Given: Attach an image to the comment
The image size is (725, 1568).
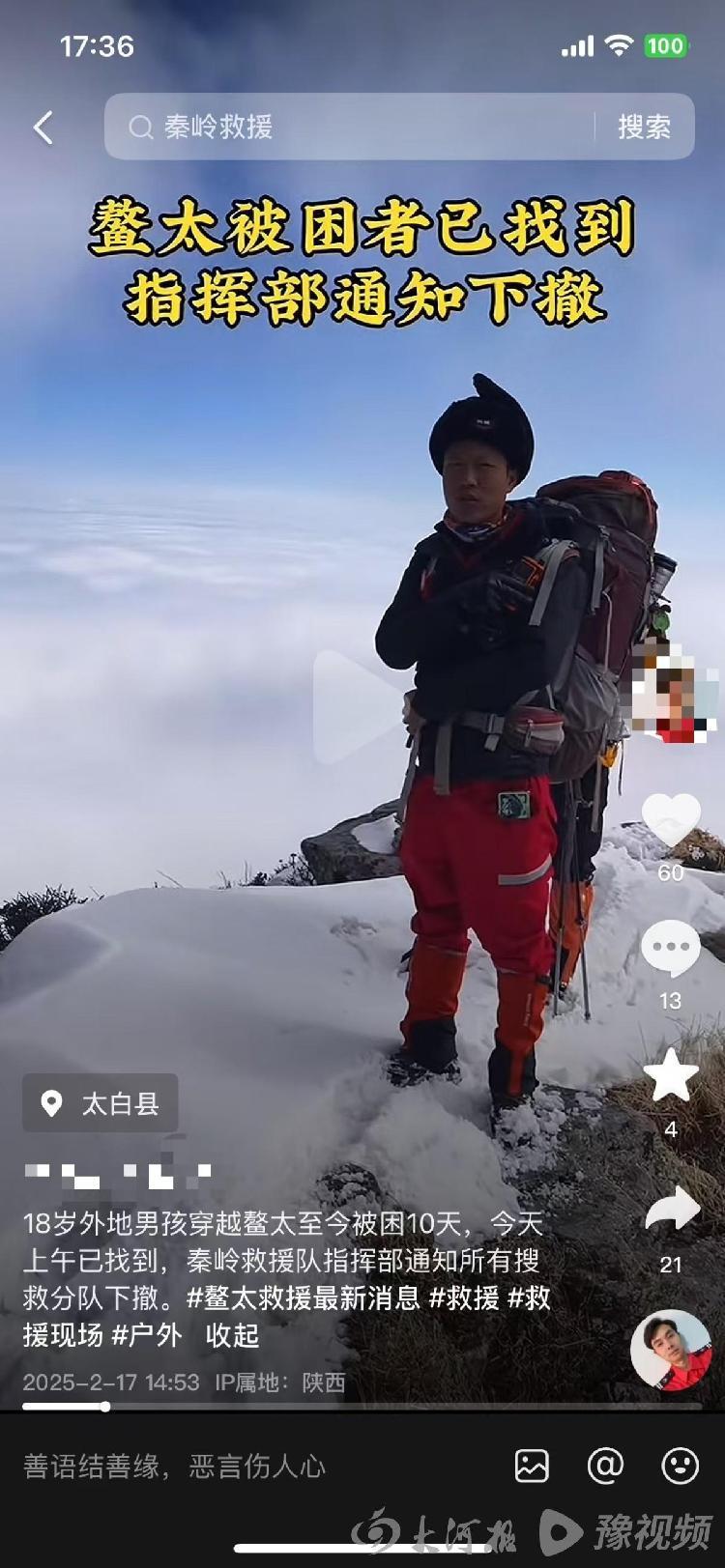Looking at the screenshot, I should (x=532, y=1466).
